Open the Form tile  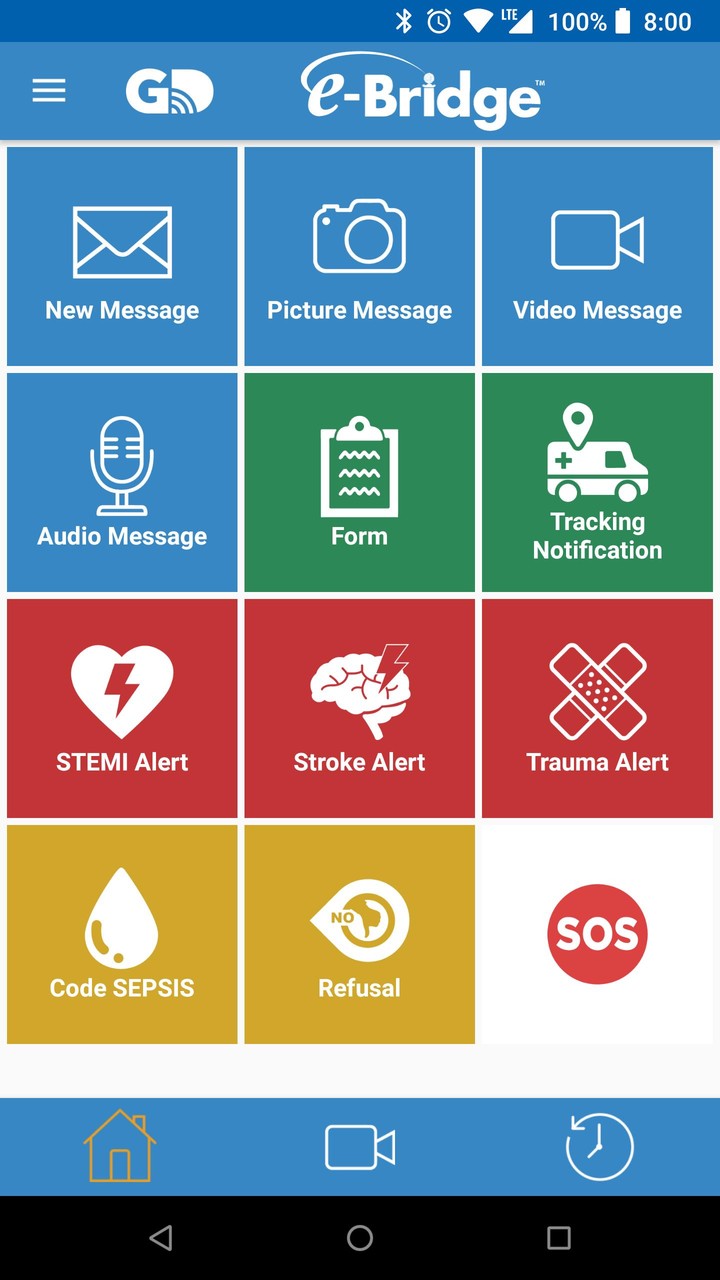tap(359, 483)
